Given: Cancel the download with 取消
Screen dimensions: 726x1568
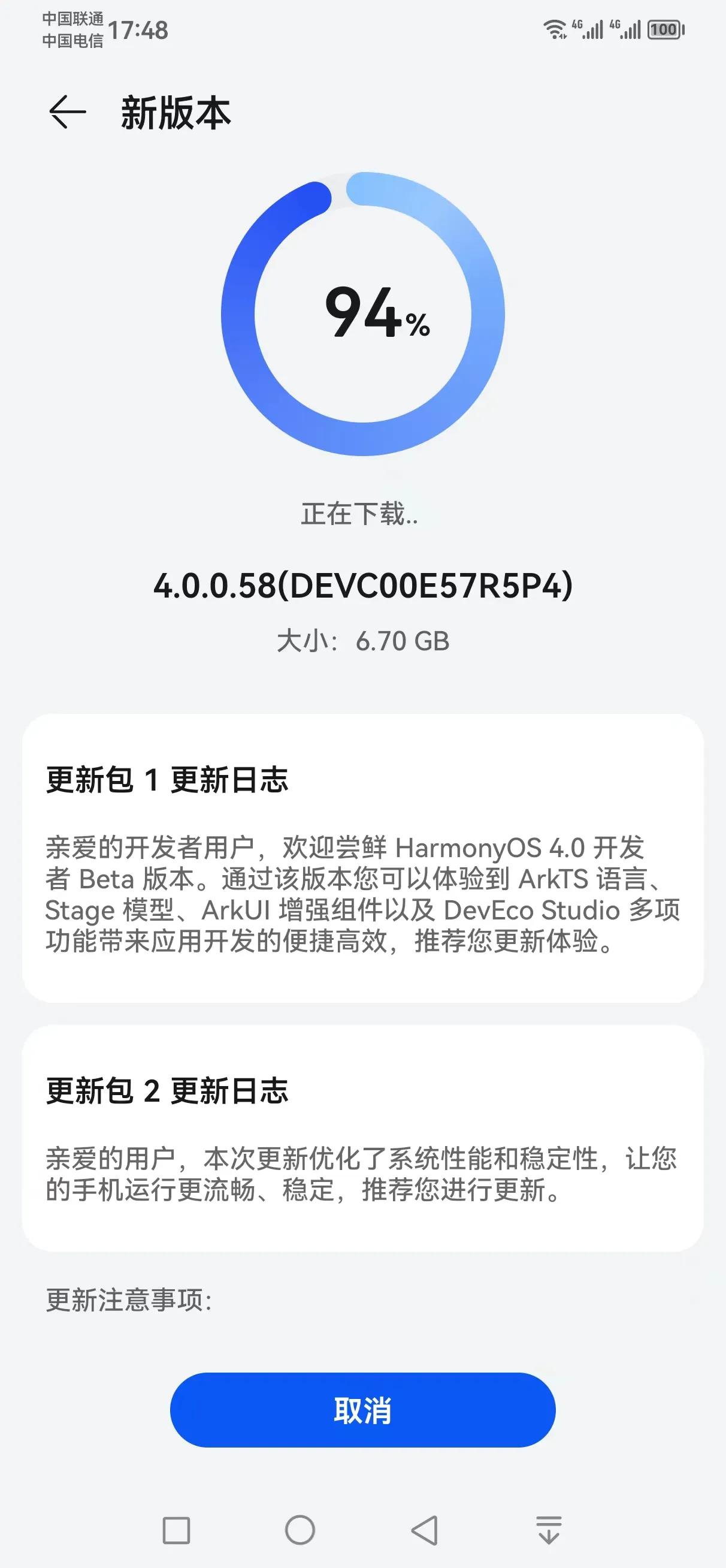Looking at the screenshot, I should [362, 1410].
